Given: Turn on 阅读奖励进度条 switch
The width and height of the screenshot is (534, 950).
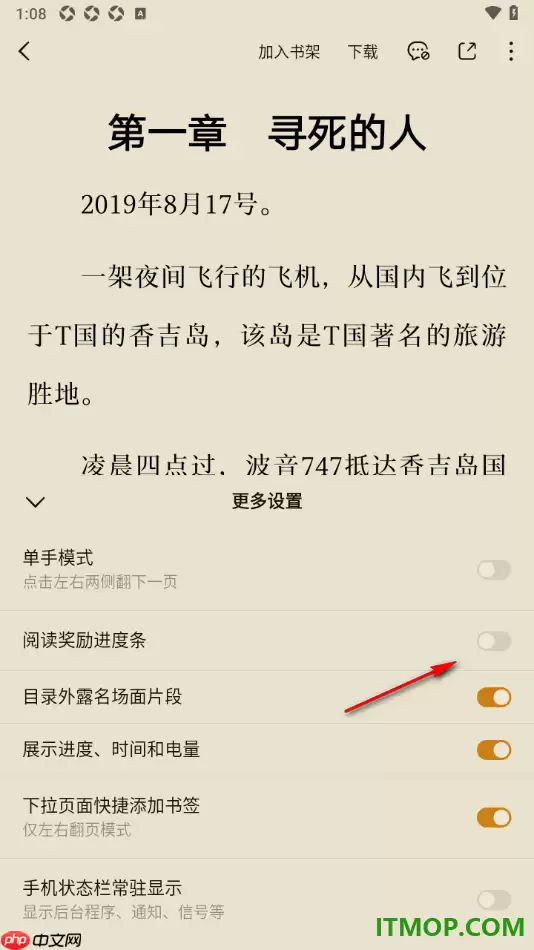Looking at the screenshot, I should (x=494, y=640).
